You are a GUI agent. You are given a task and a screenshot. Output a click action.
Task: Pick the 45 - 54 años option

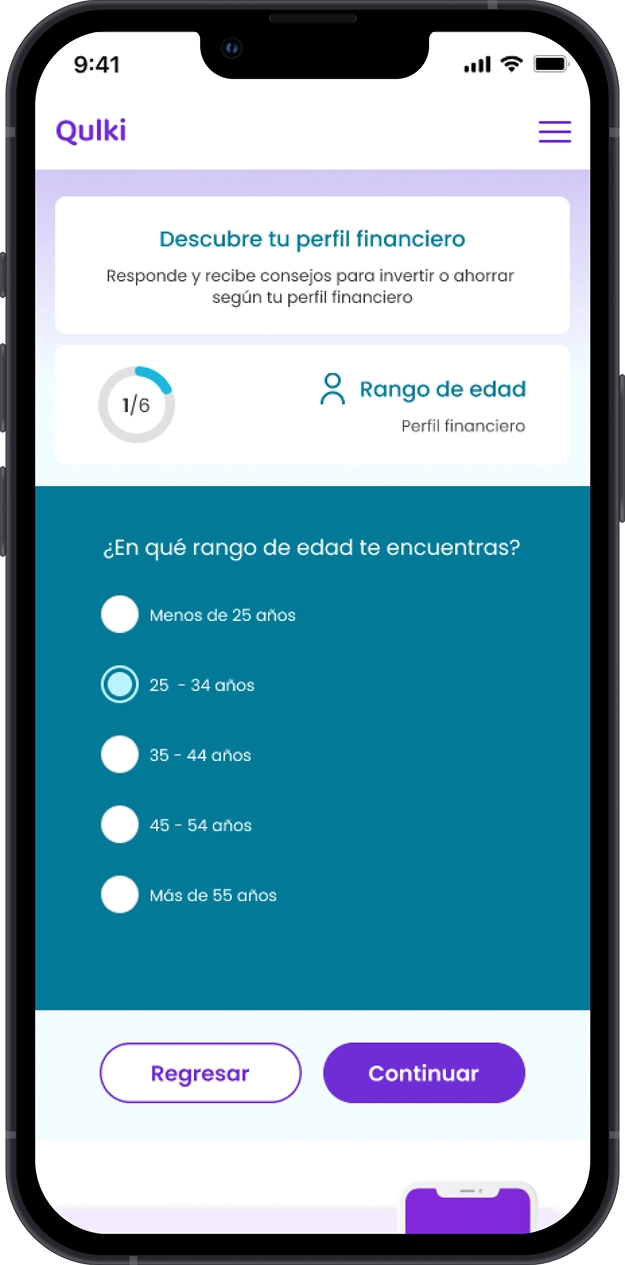[120, 825]
